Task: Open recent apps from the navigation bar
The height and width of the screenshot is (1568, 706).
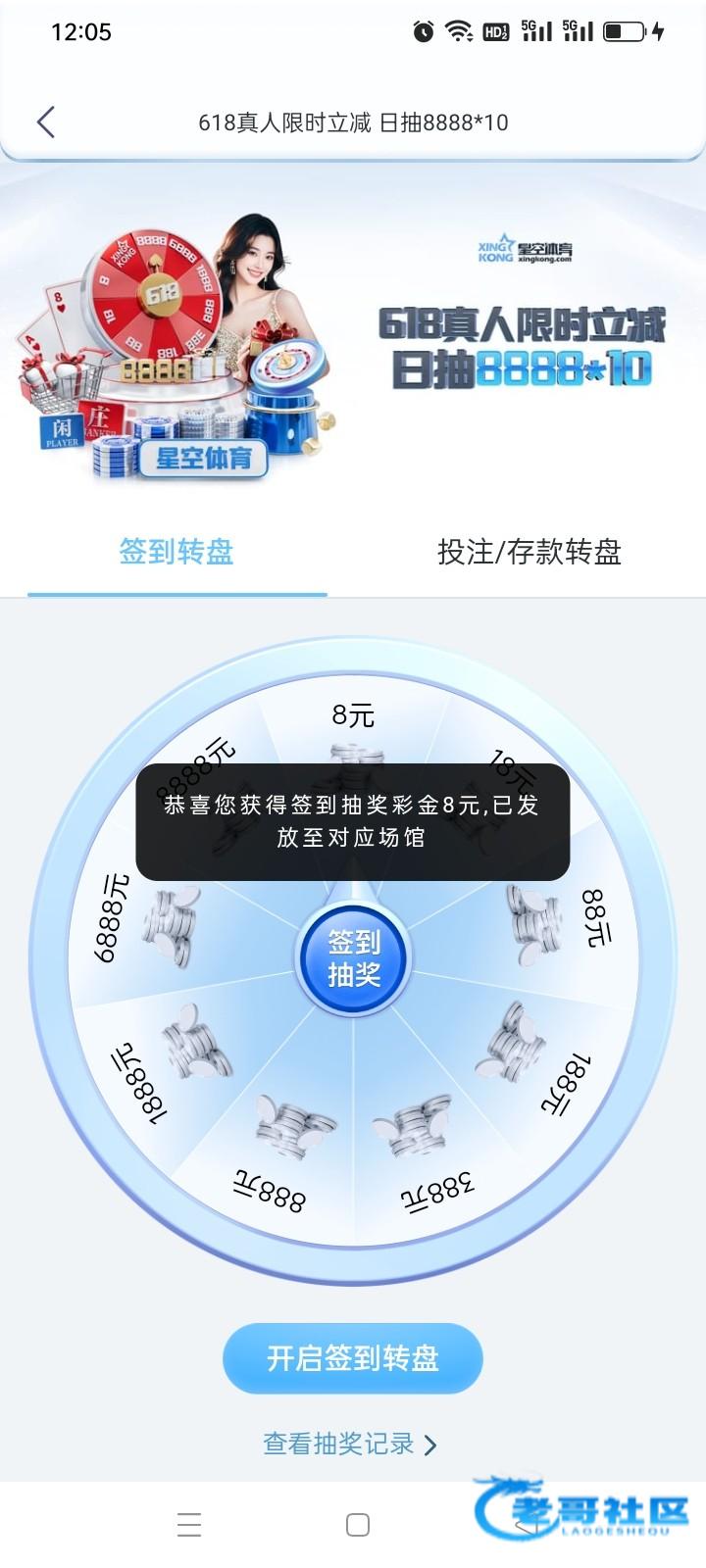Action: [189, 1525]
